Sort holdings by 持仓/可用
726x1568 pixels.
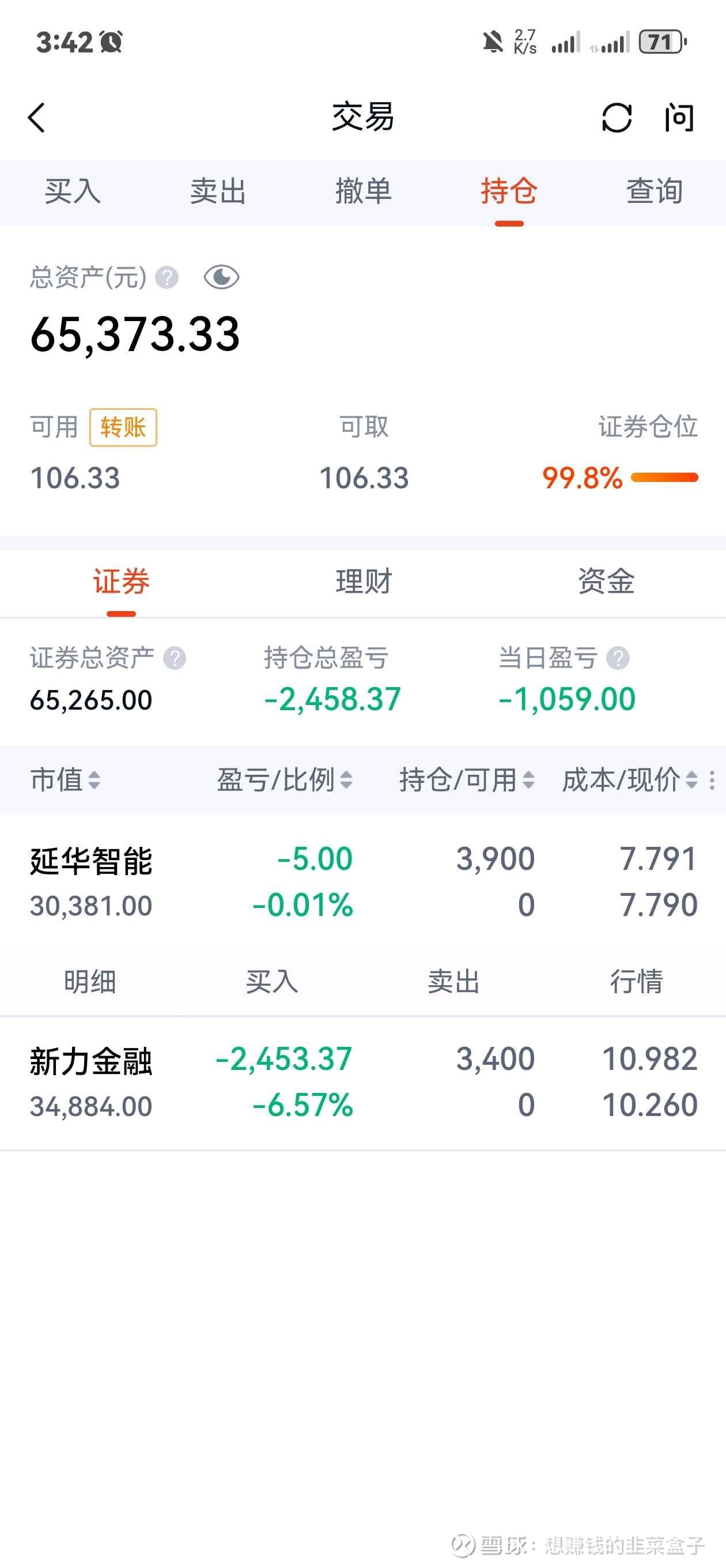click(467, 780)
